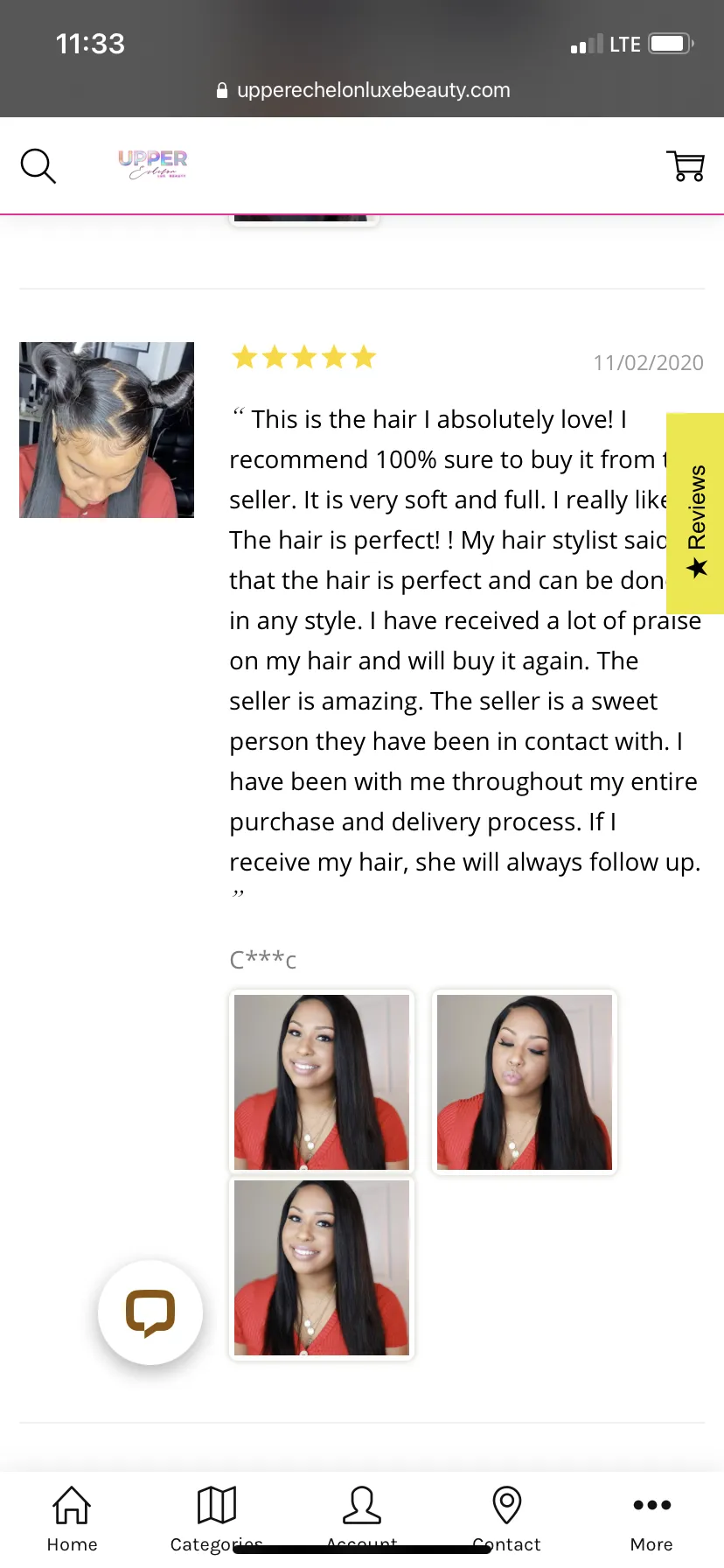View the third review photo in second row
The height and width of the screenshot is (1568, 724).
(x=322, y=1268)
